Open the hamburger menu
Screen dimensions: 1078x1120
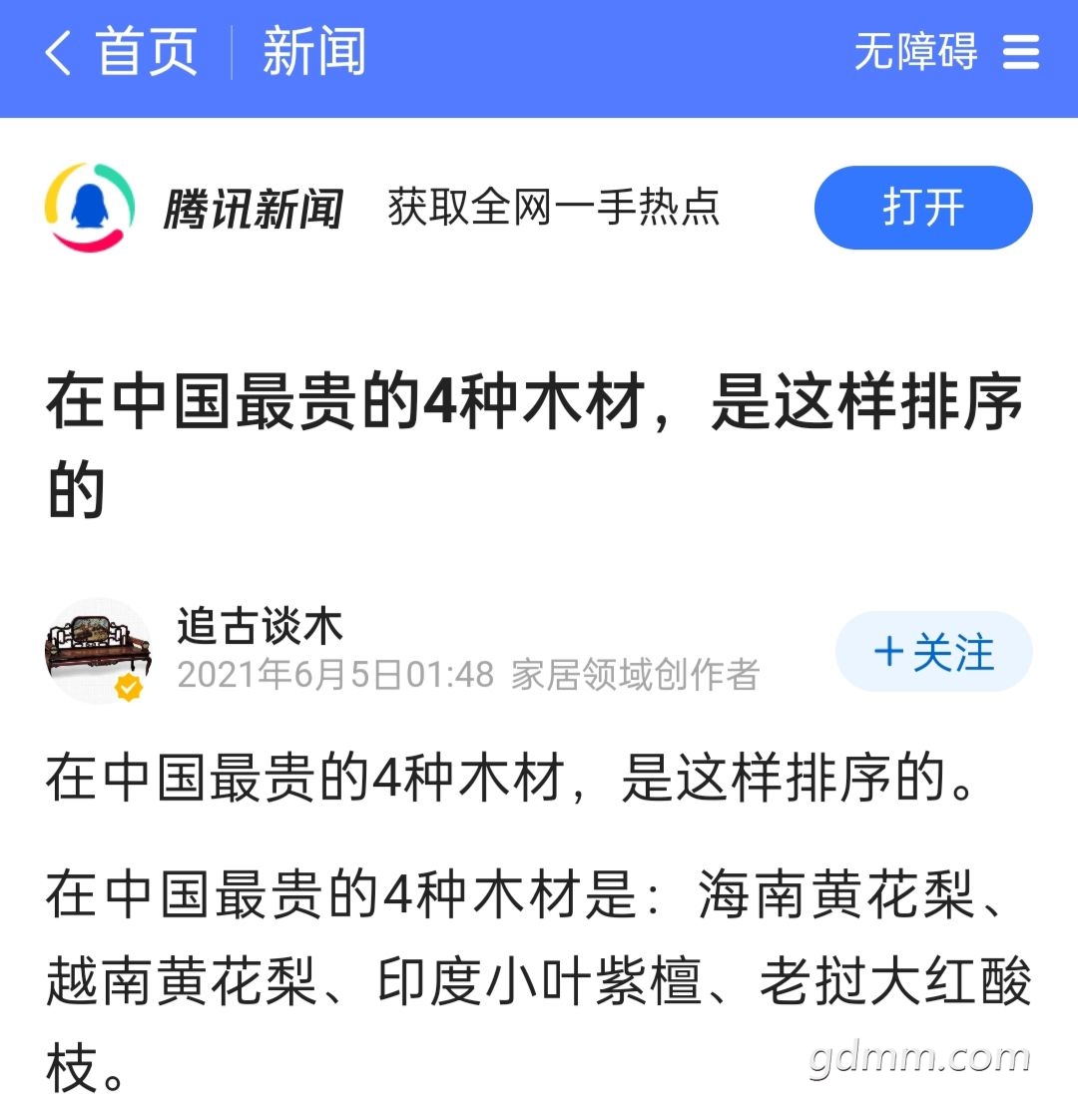click(x=1020, y=53)
